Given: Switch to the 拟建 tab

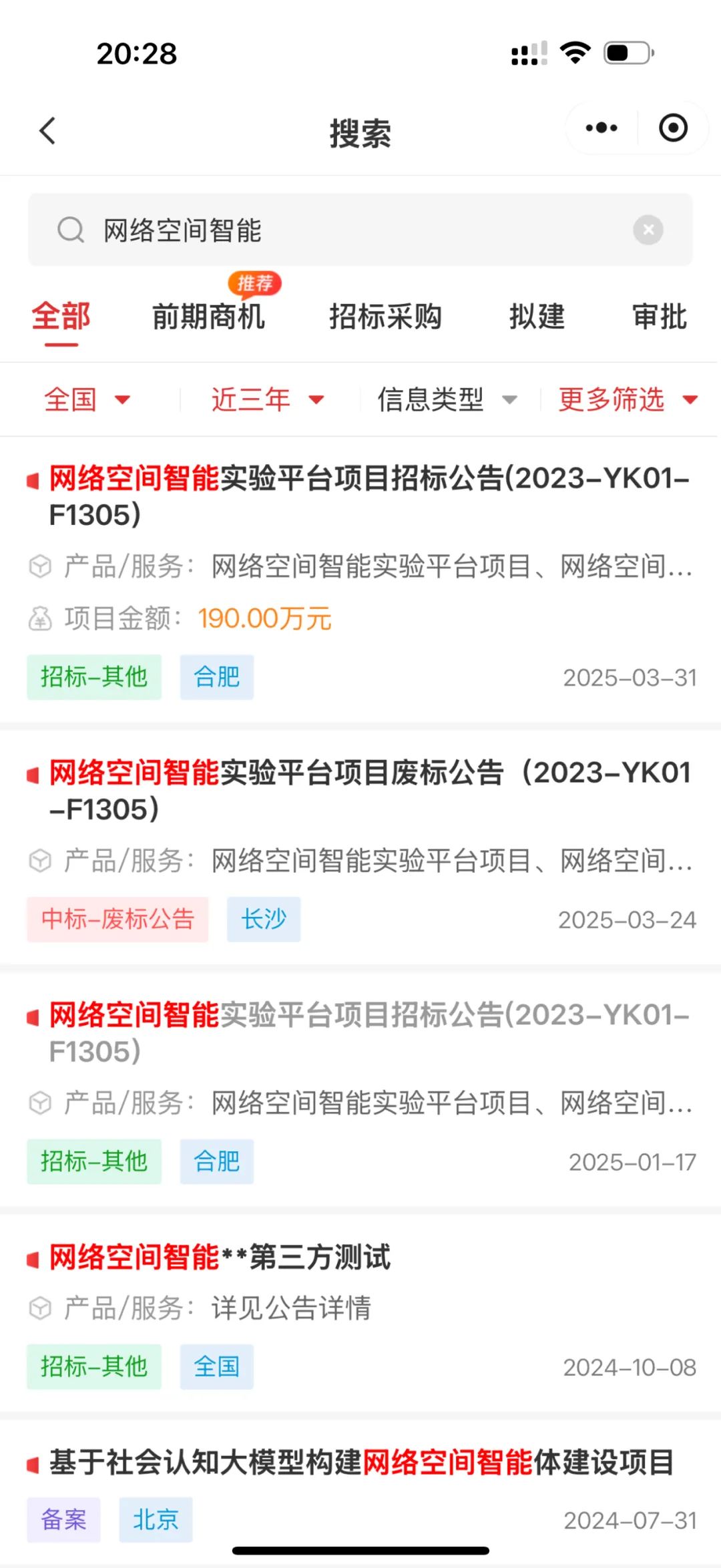Looking at the screenshot, I should pyautogui.click(x=537, y=317).
